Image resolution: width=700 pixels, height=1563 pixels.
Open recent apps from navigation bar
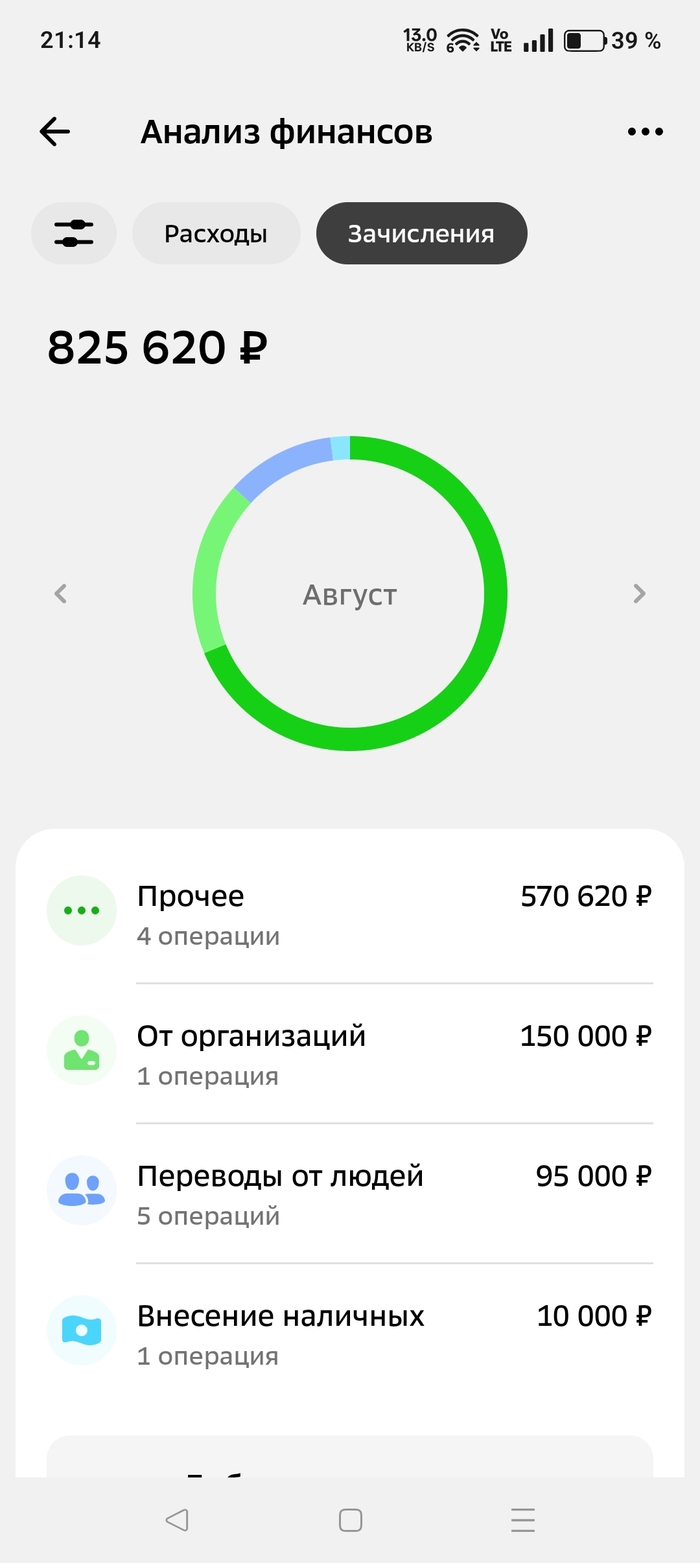coord(523,1520)
